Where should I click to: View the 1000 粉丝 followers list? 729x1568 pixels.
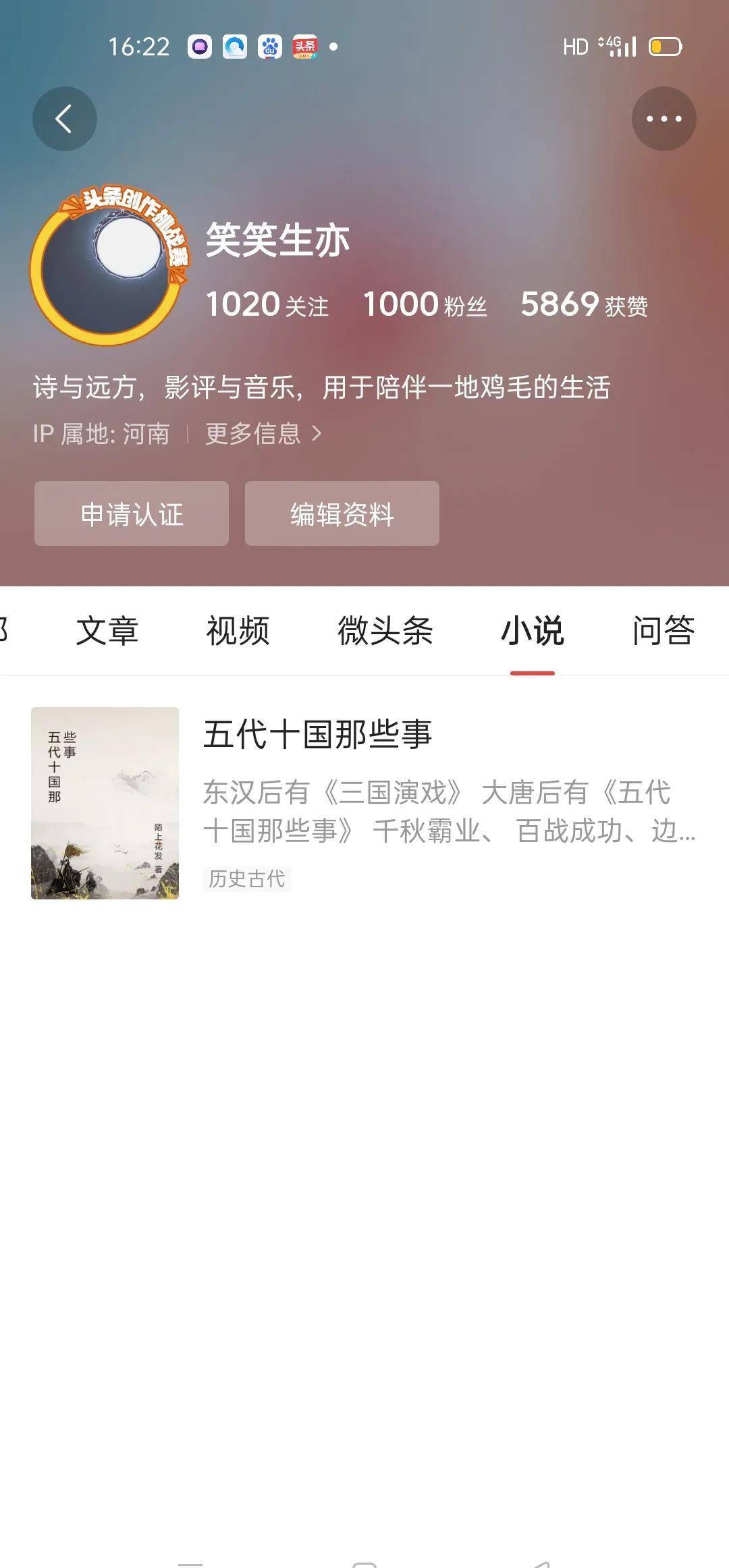click(x=425, y=305)
